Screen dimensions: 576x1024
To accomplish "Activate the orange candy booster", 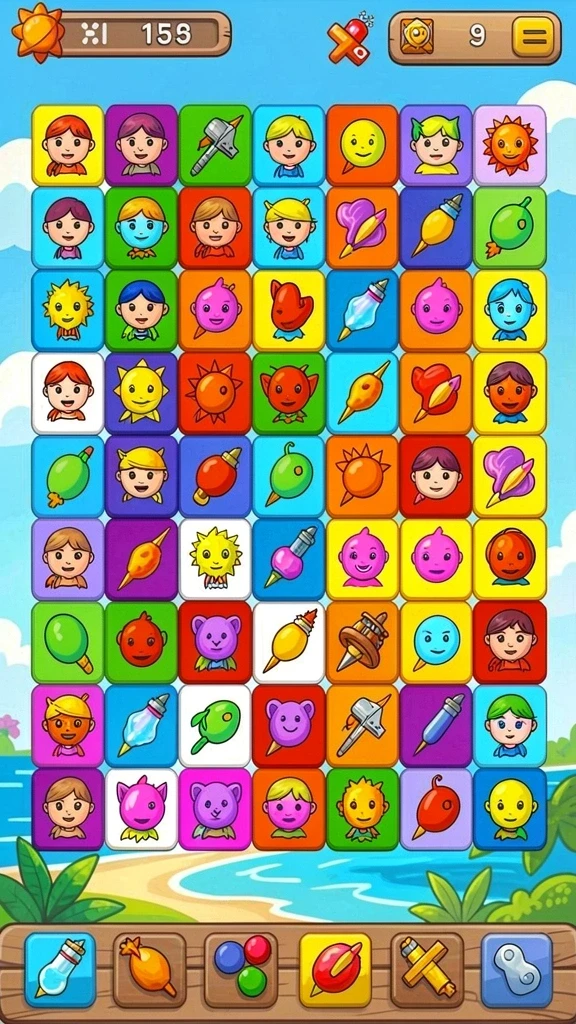I will click(x=150, y=970).
